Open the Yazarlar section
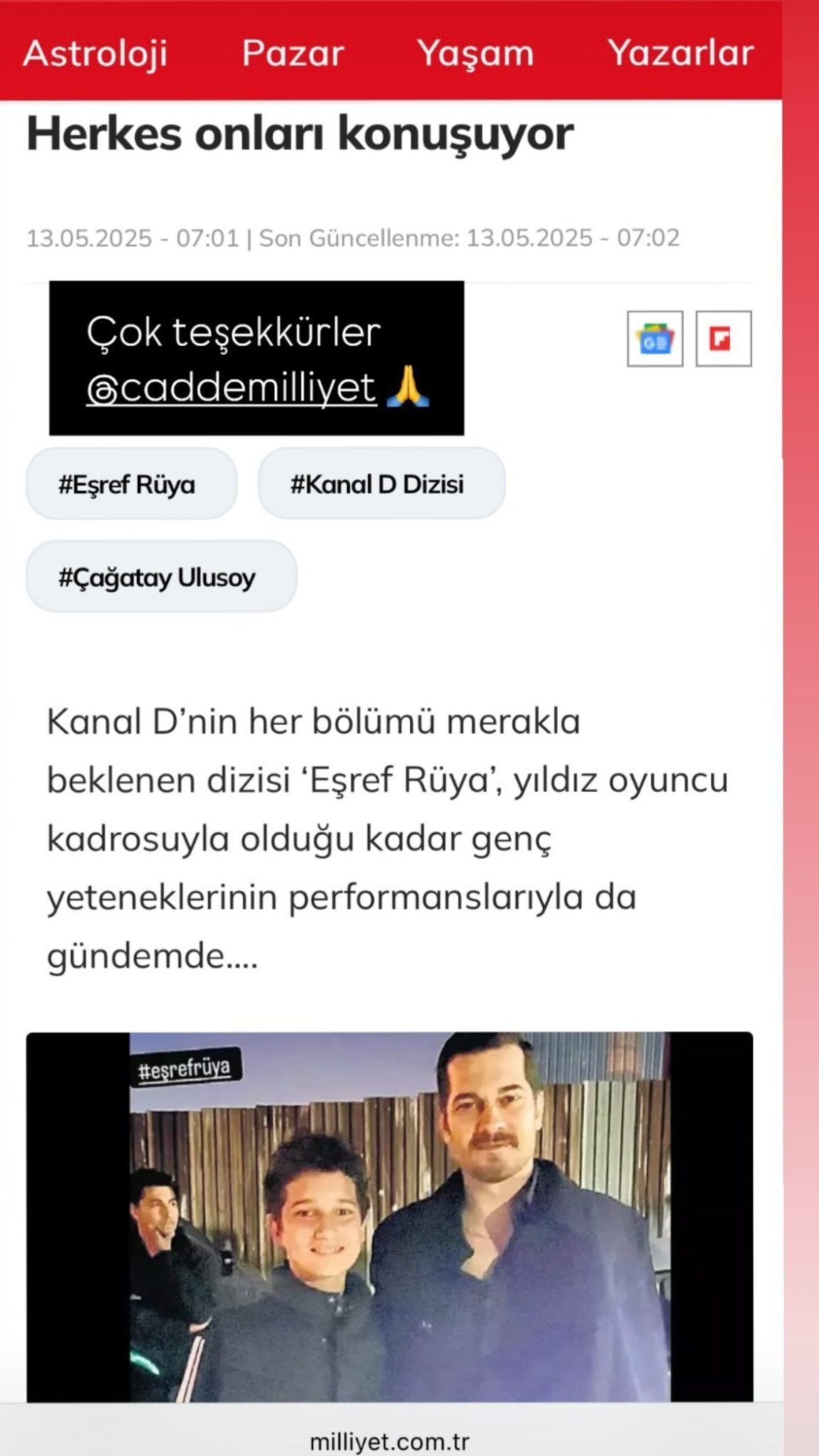The height and width of the screenshot is (1456, 819). (680, 53)
